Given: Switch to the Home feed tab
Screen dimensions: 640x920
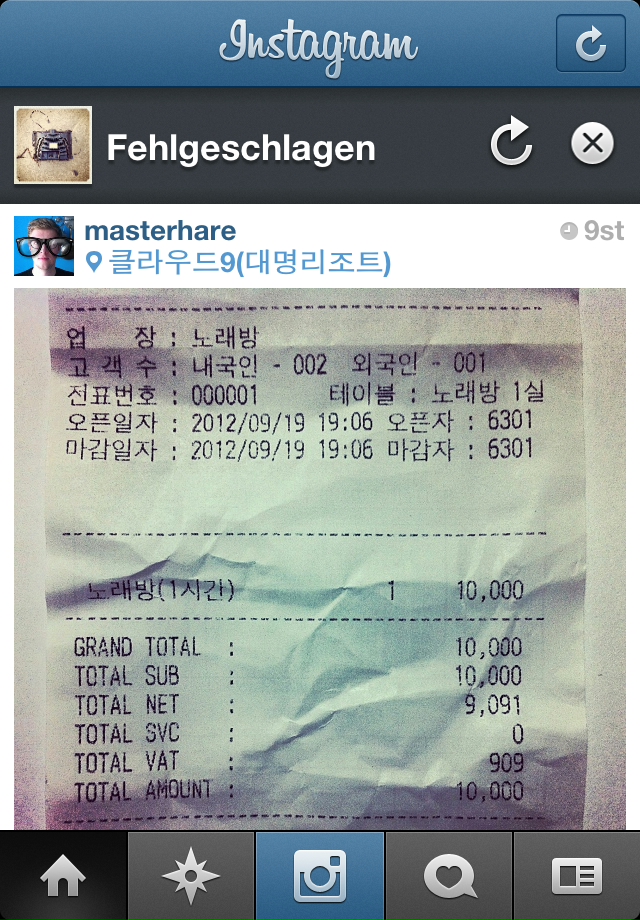Looking at the screenshot, I should click(x=64, y=876).
